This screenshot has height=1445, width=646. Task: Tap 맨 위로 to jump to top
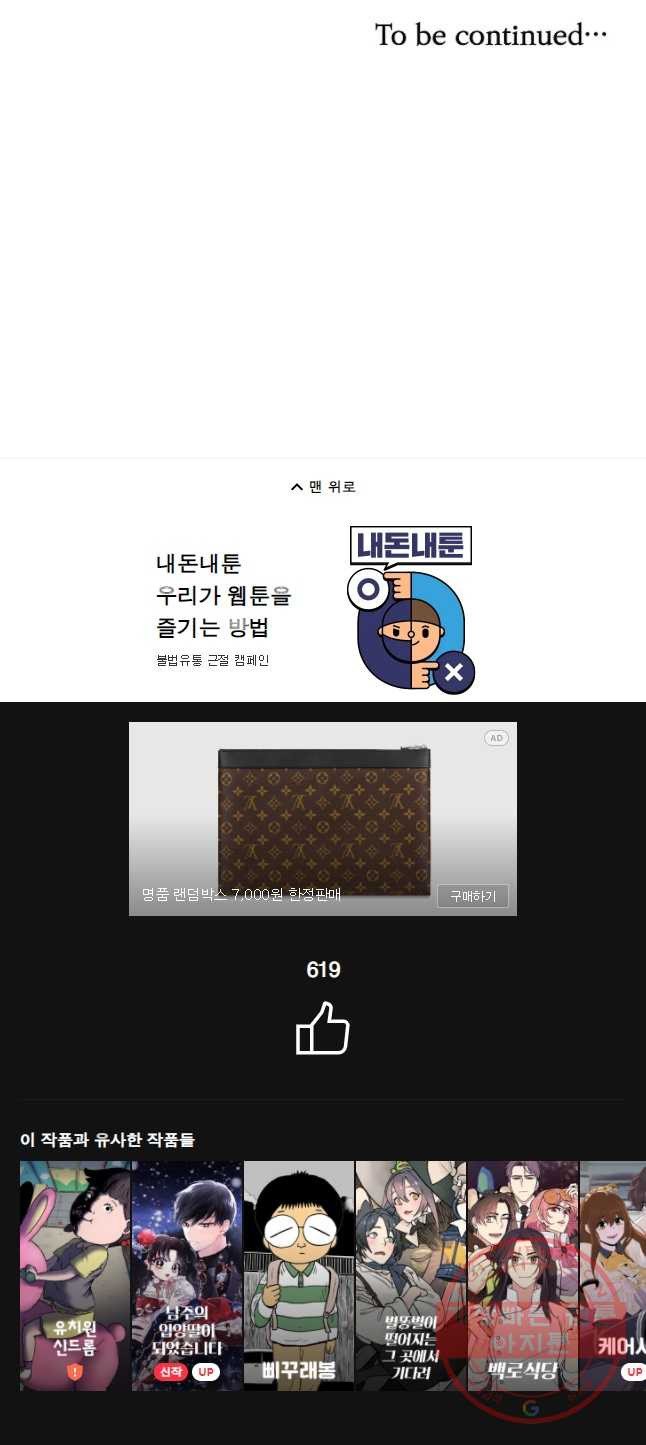[x=323, y=487]
